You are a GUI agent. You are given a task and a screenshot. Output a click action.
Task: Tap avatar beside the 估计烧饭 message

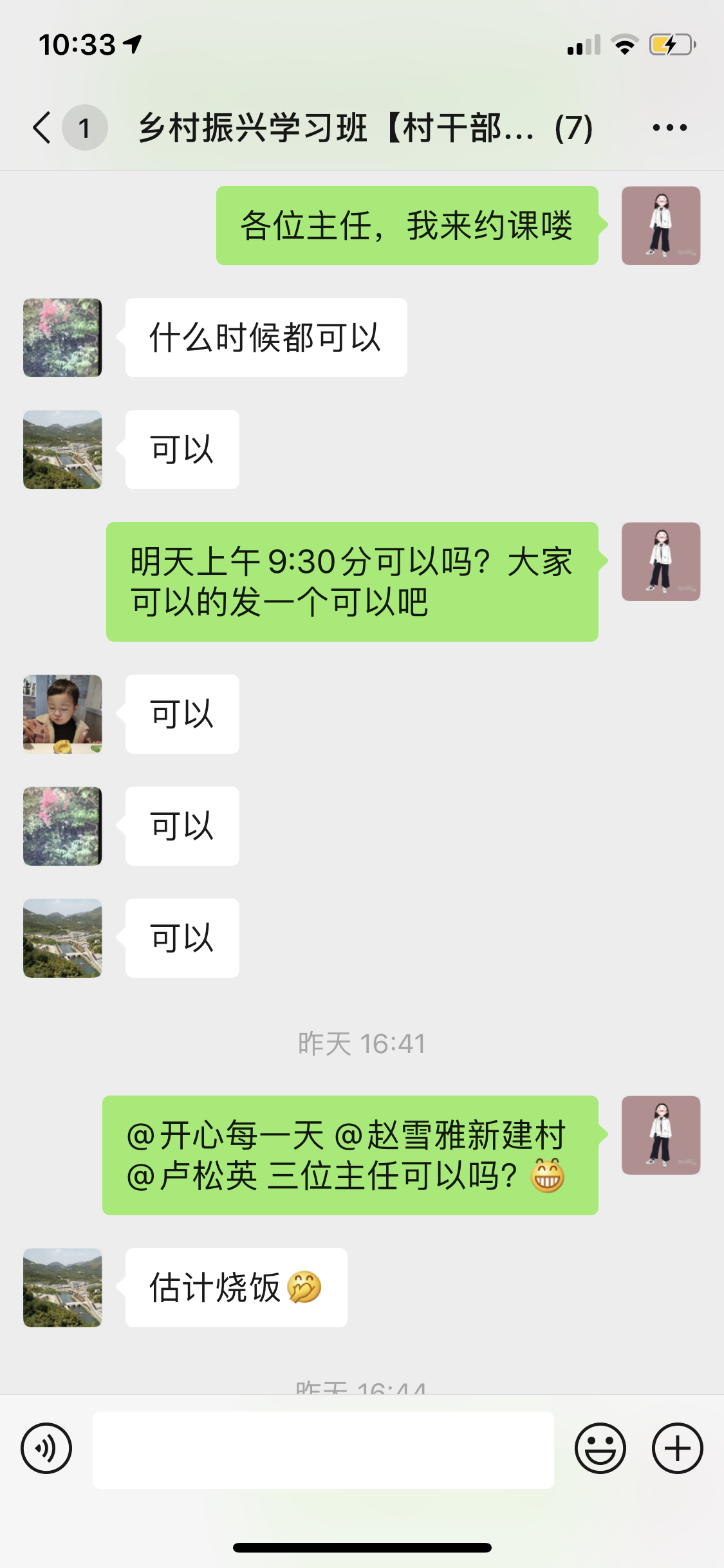[x=62, y=1287]
